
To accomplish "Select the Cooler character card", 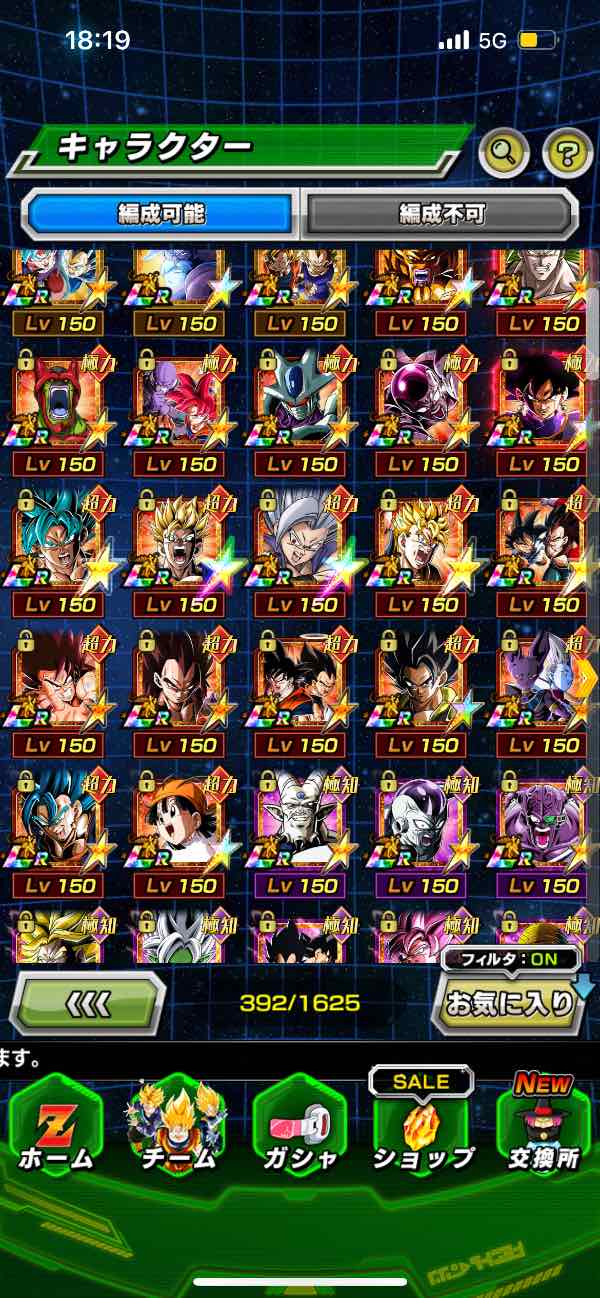I will click(x=299, y=400).
